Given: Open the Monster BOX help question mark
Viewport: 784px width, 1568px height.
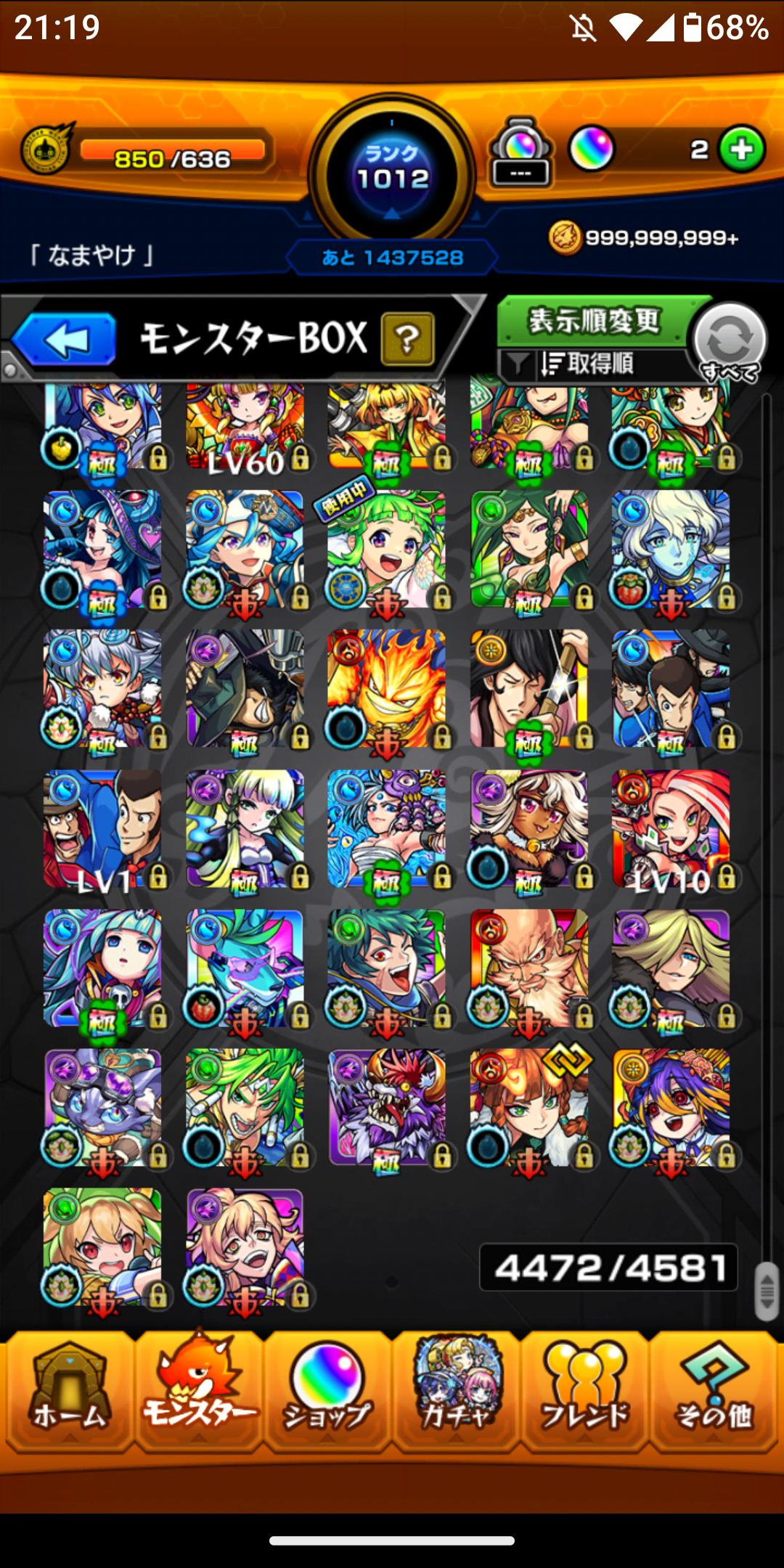Looking at the screenshot, I should point(407,339).
